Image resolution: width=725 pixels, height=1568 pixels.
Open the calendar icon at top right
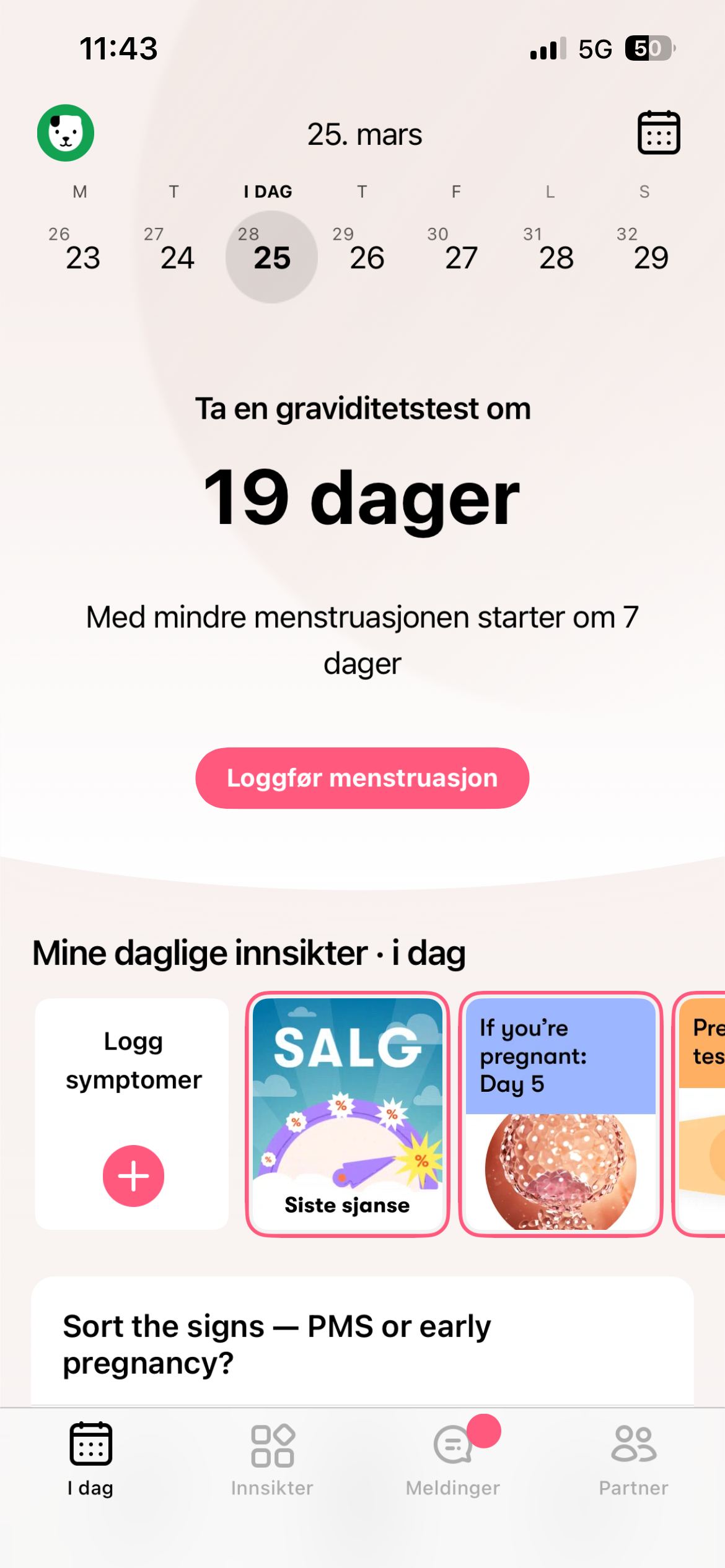(x=659, y=133)
